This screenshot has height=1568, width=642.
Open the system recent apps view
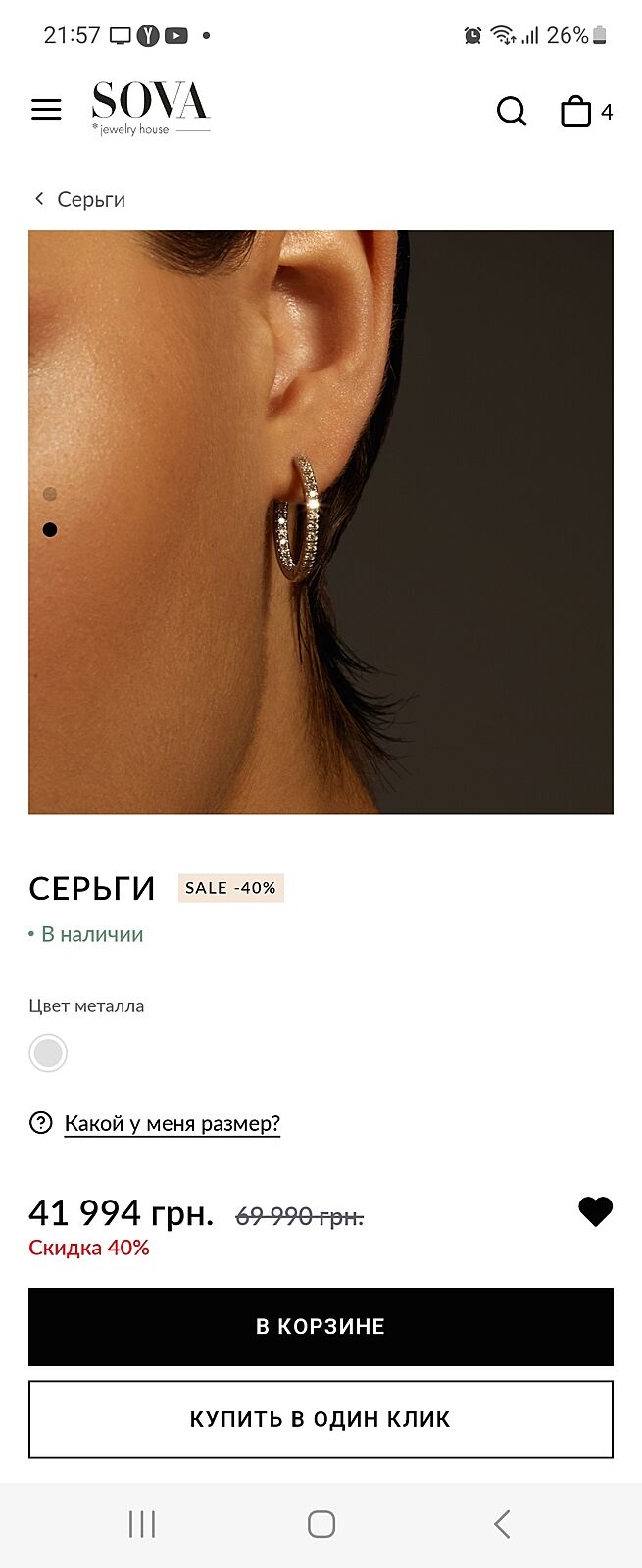click(142, 1524)
